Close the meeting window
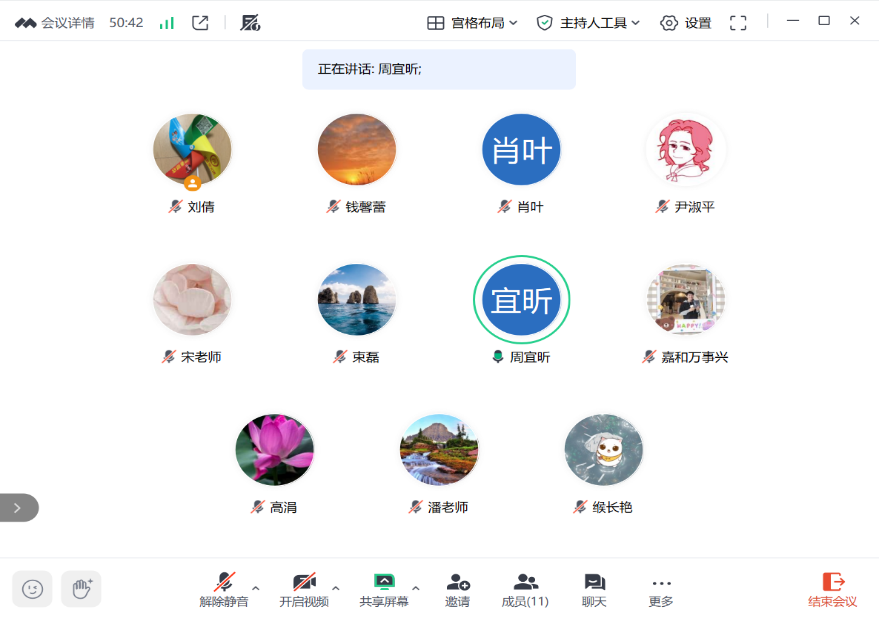 [x=855, y=20]
